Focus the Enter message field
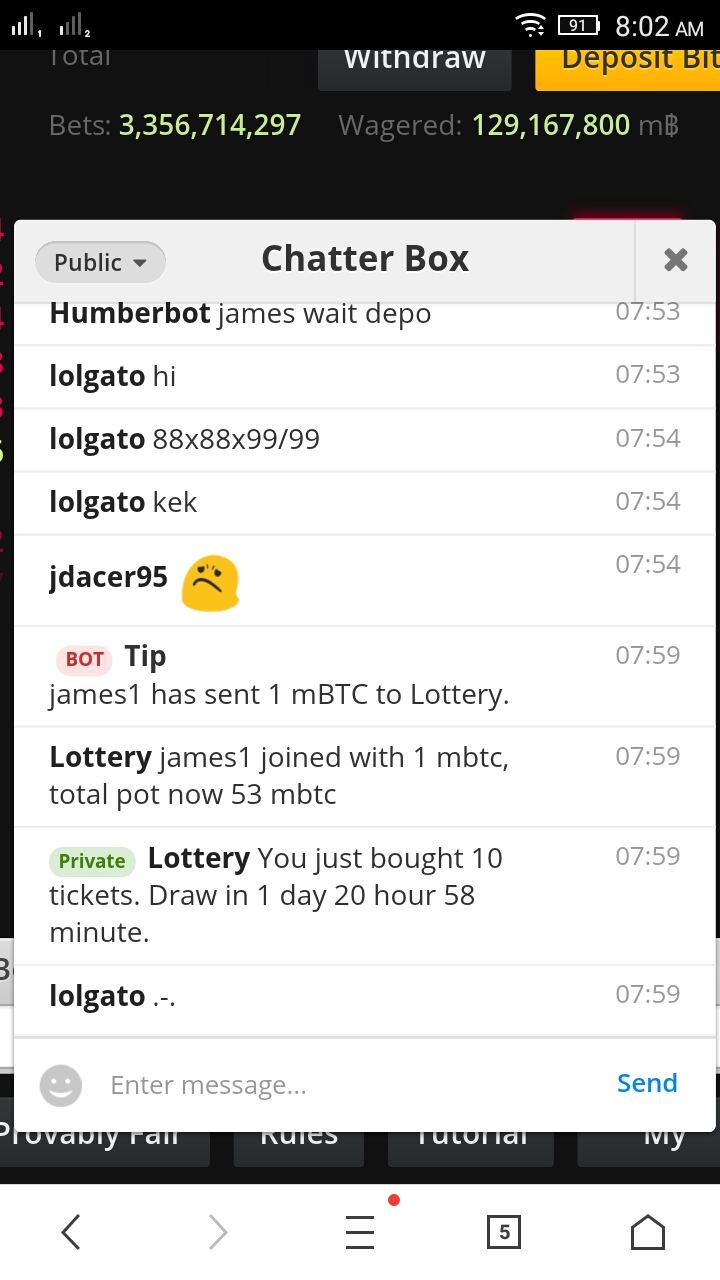The width and height of the screenshot is (720, 1280). click(x=340, y=1085)
